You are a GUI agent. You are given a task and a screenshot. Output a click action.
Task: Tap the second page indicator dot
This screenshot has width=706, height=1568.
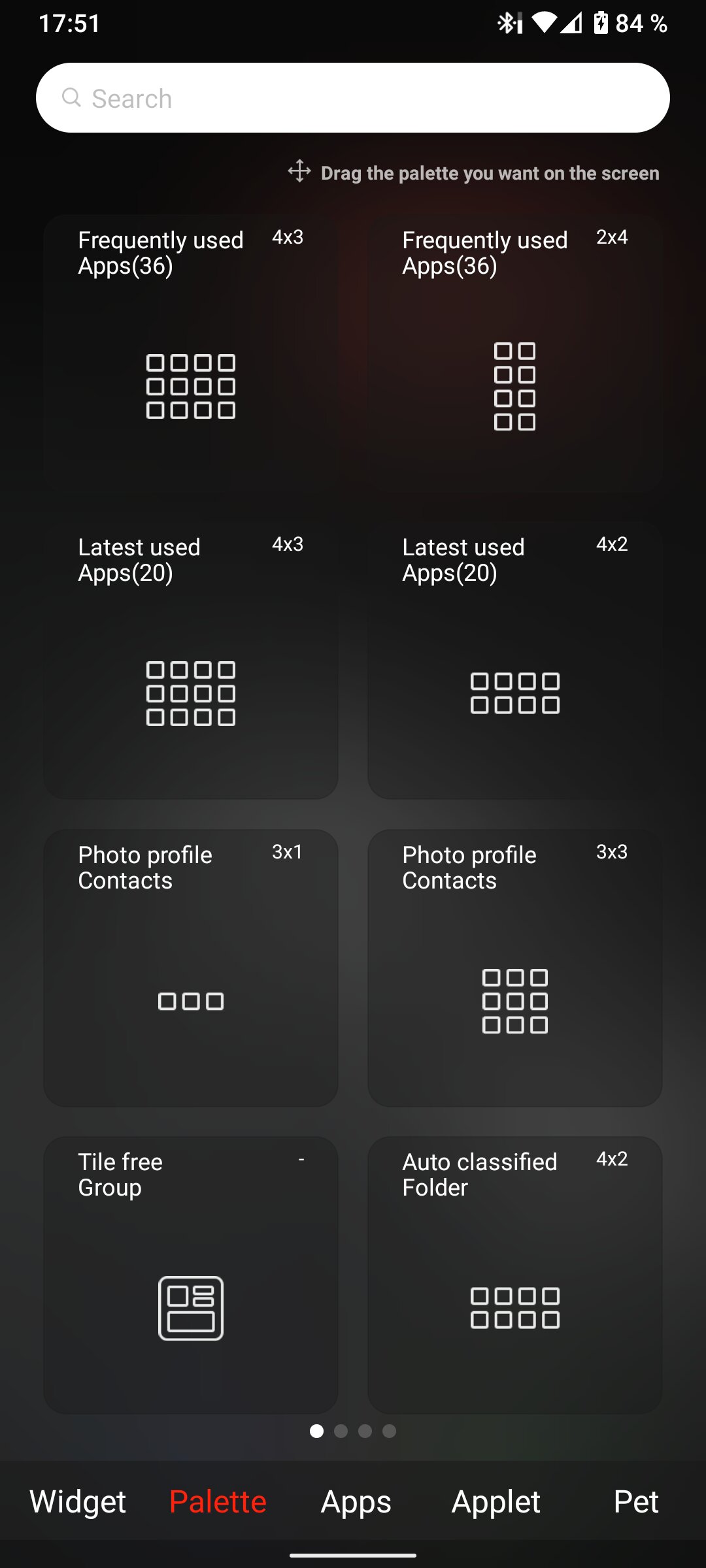click(341, 1431)
